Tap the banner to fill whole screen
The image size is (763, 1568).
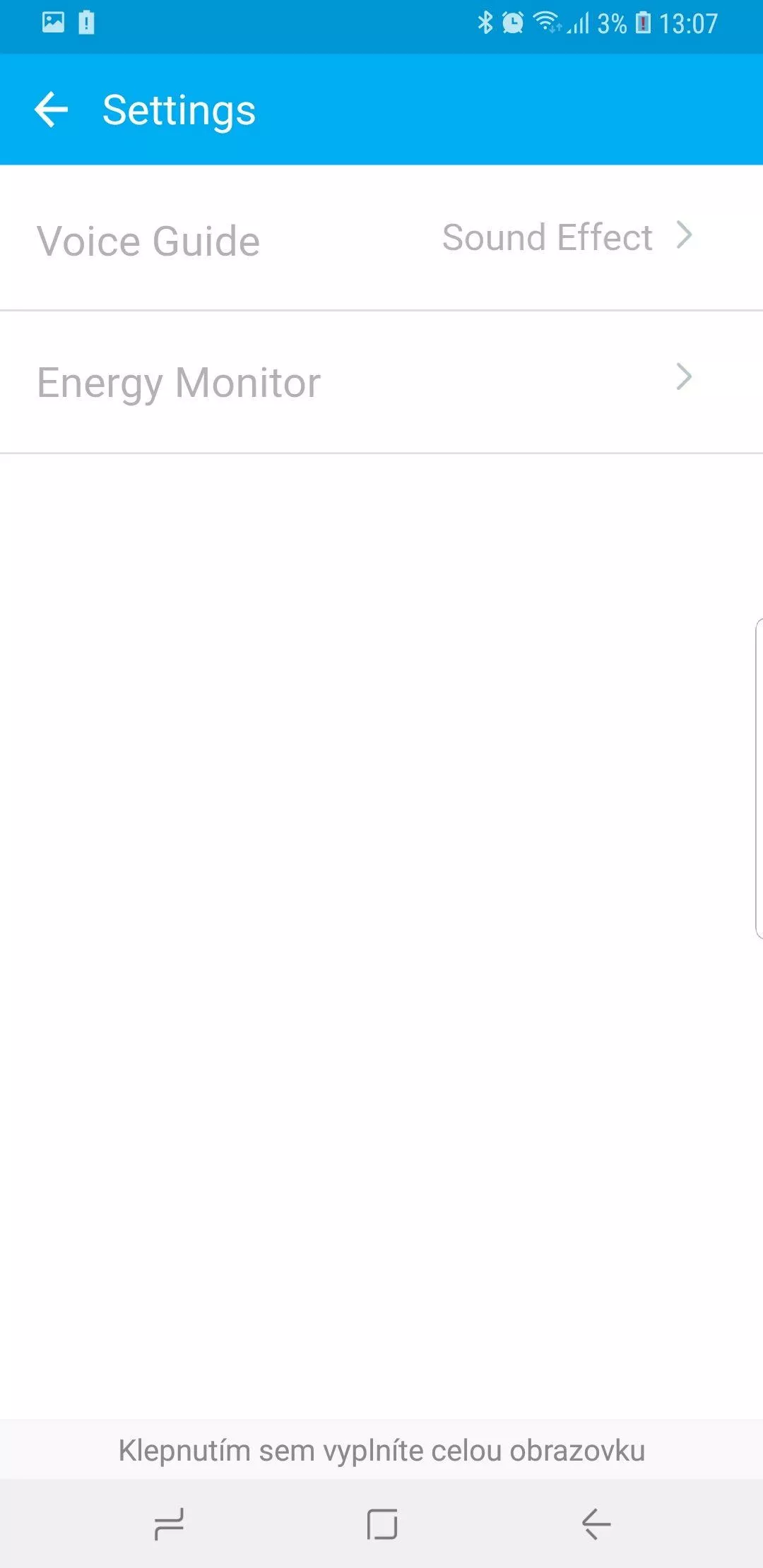click(381, 1450)
